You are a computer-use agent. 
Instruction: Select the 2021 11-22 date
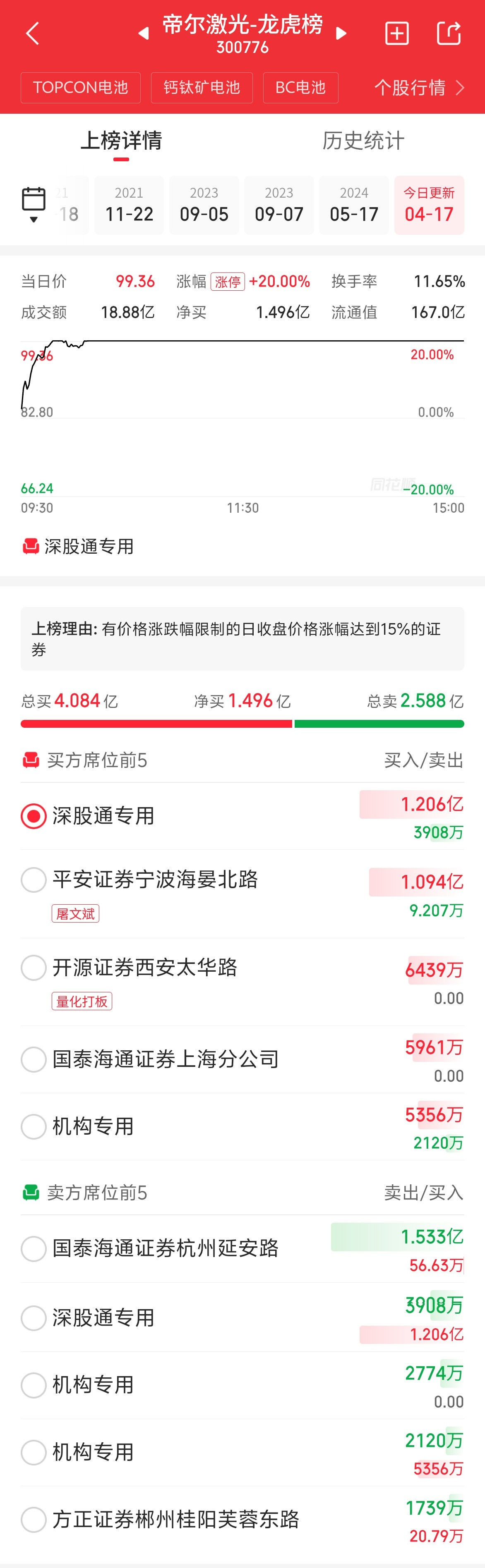click(x=129, y=205)
